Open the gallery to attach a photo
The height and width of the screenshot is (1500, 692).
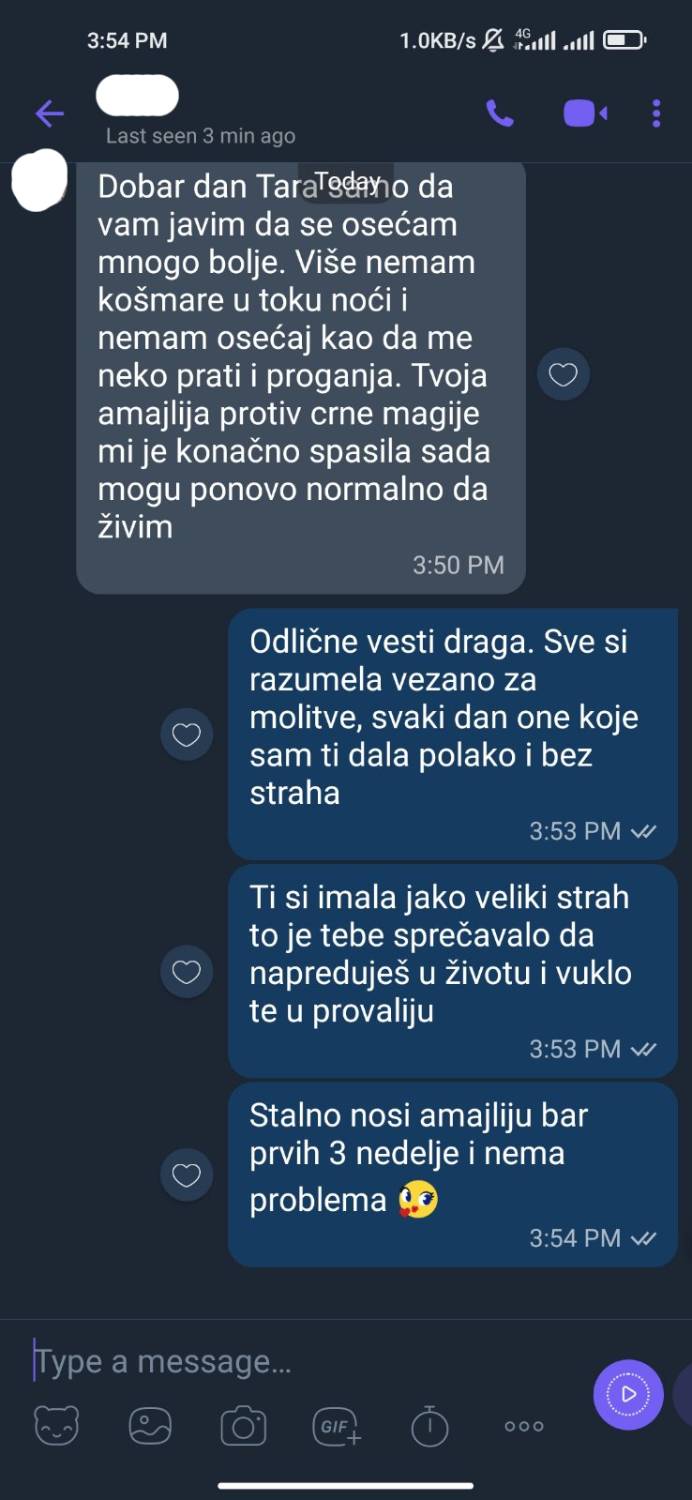150,1426
